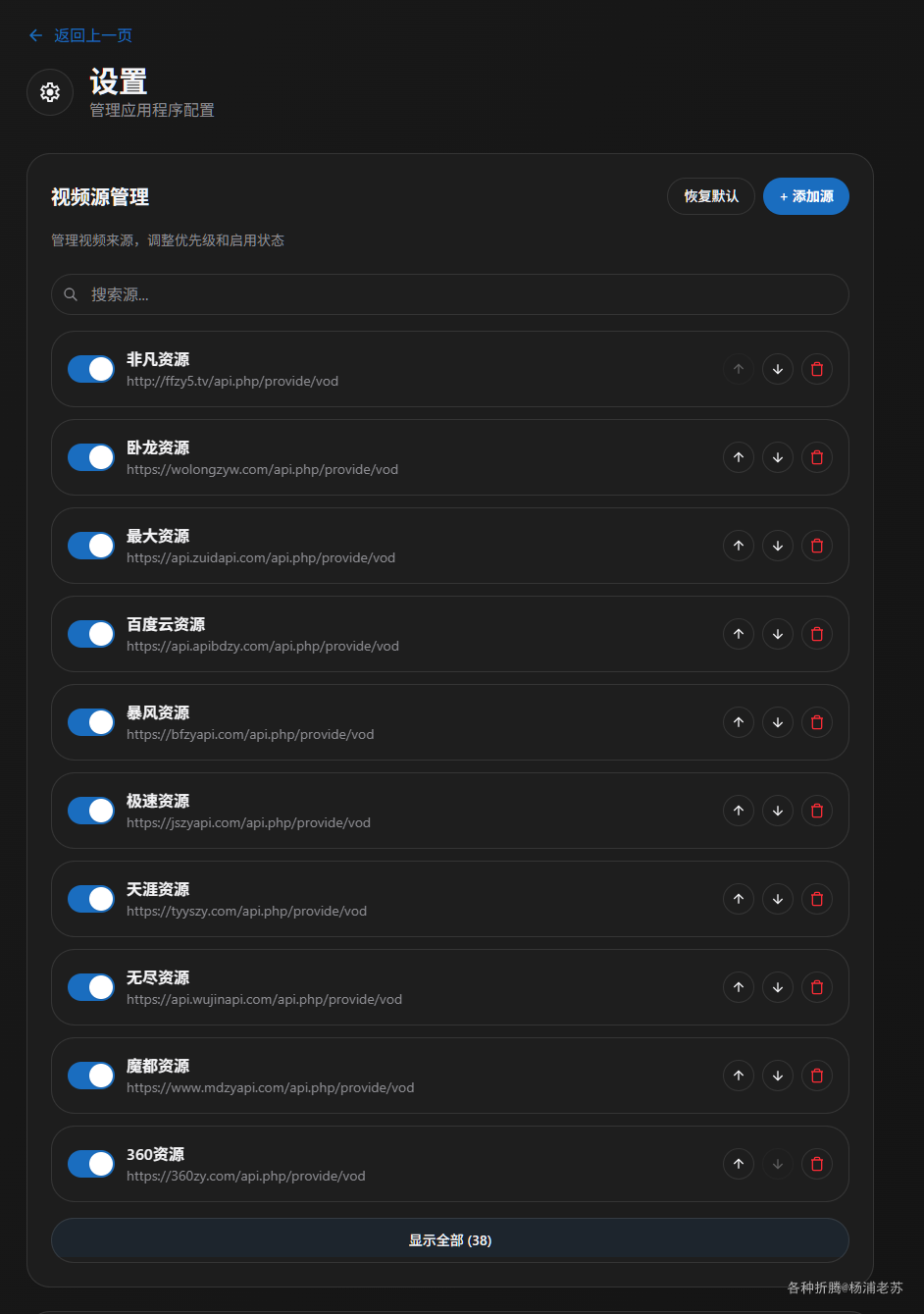Move 卧龙资源 up in priority
The width and height of the screenshot is (924, 1314).
click(739, 457)
